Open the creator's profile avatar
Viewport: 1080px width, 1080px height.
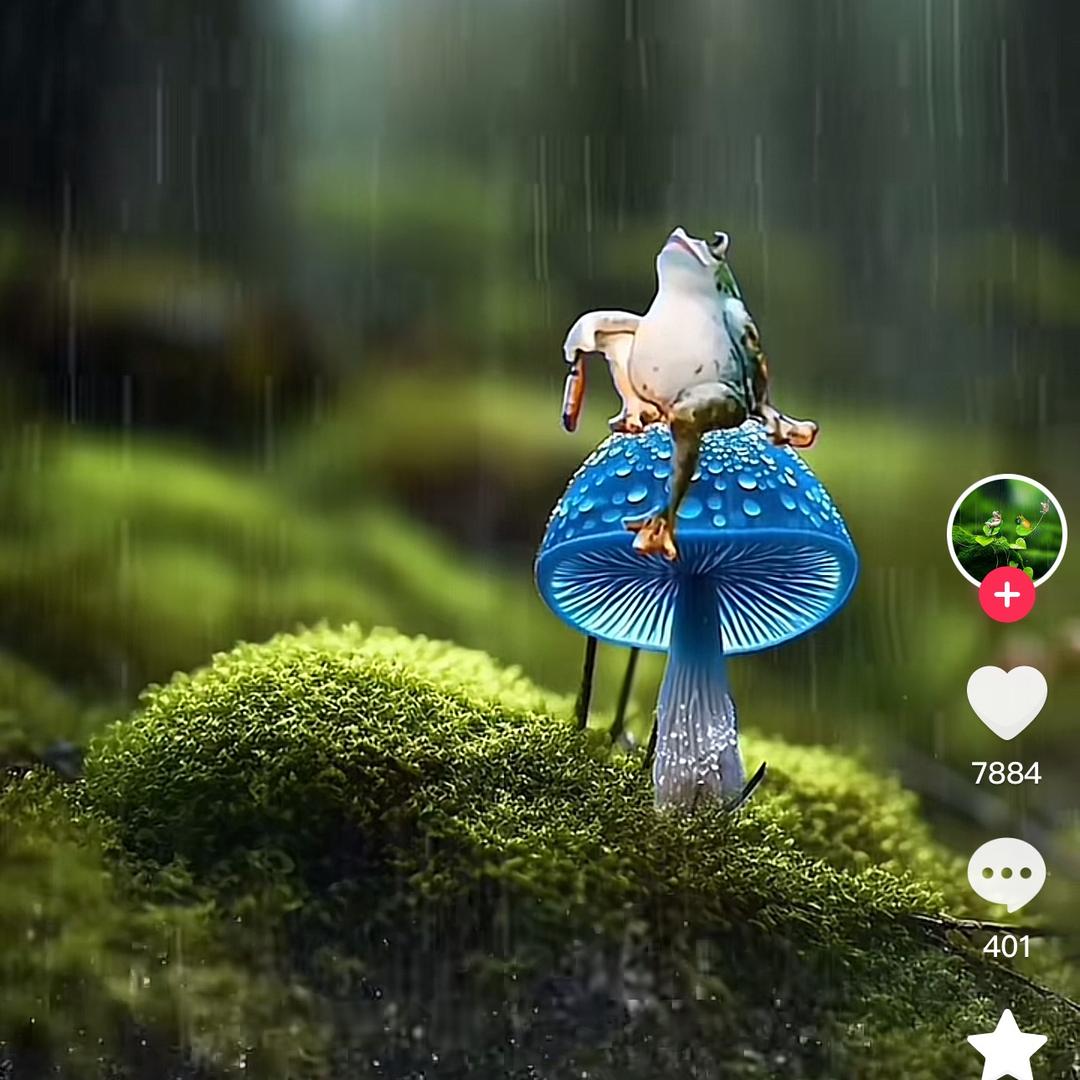pos(1006,530)
